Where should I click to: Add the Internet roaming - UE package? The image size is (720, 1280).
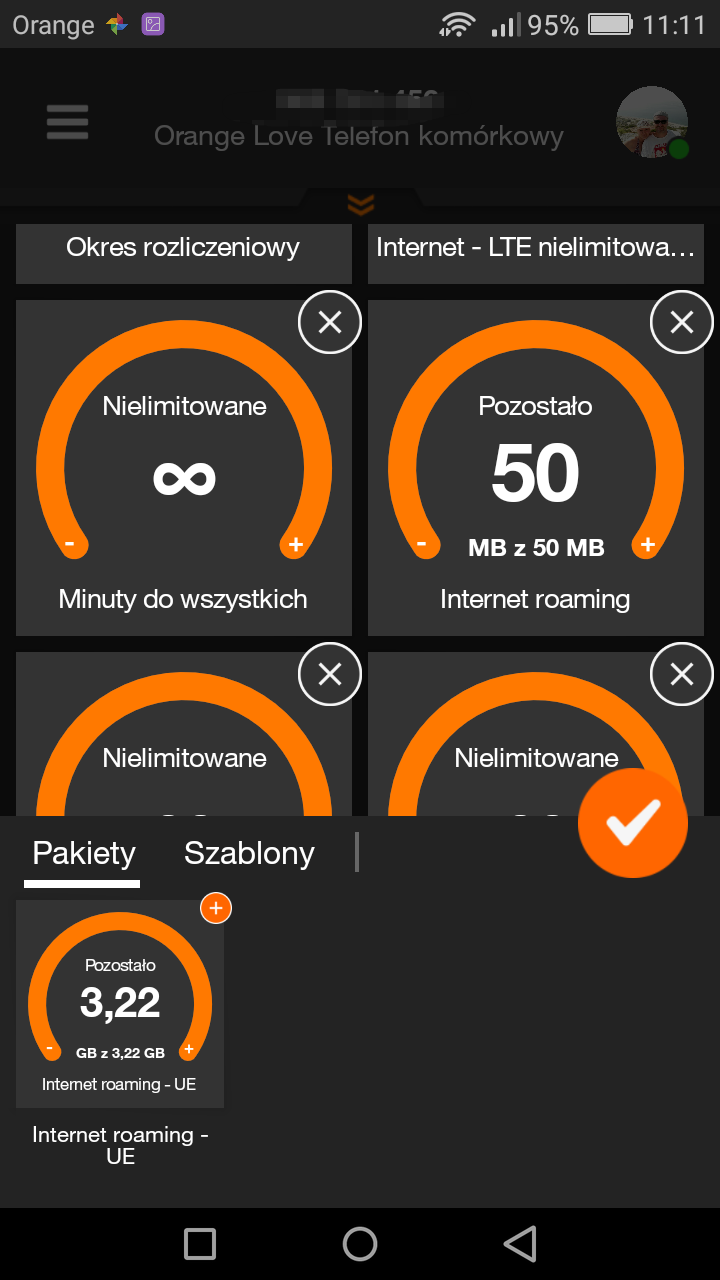point(215,908)
